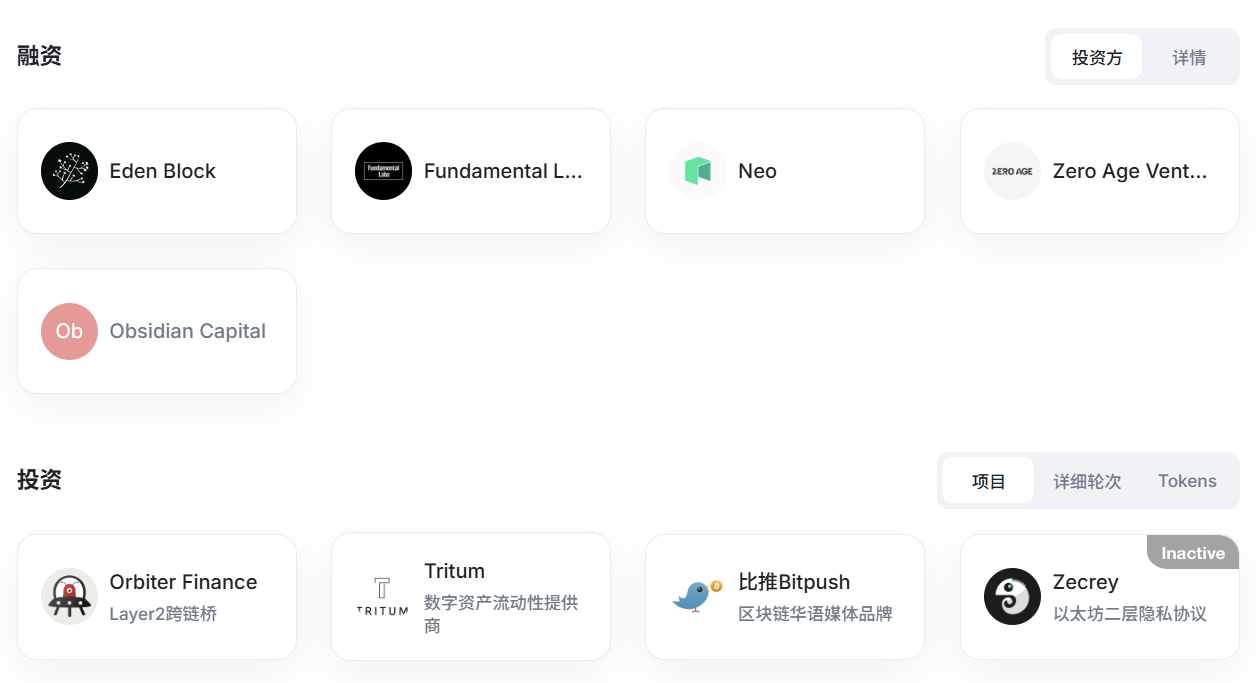This screenshot has width=1259, height=683.
Task: Open Zero Age Ventures card
Action: click(1099, 171)
